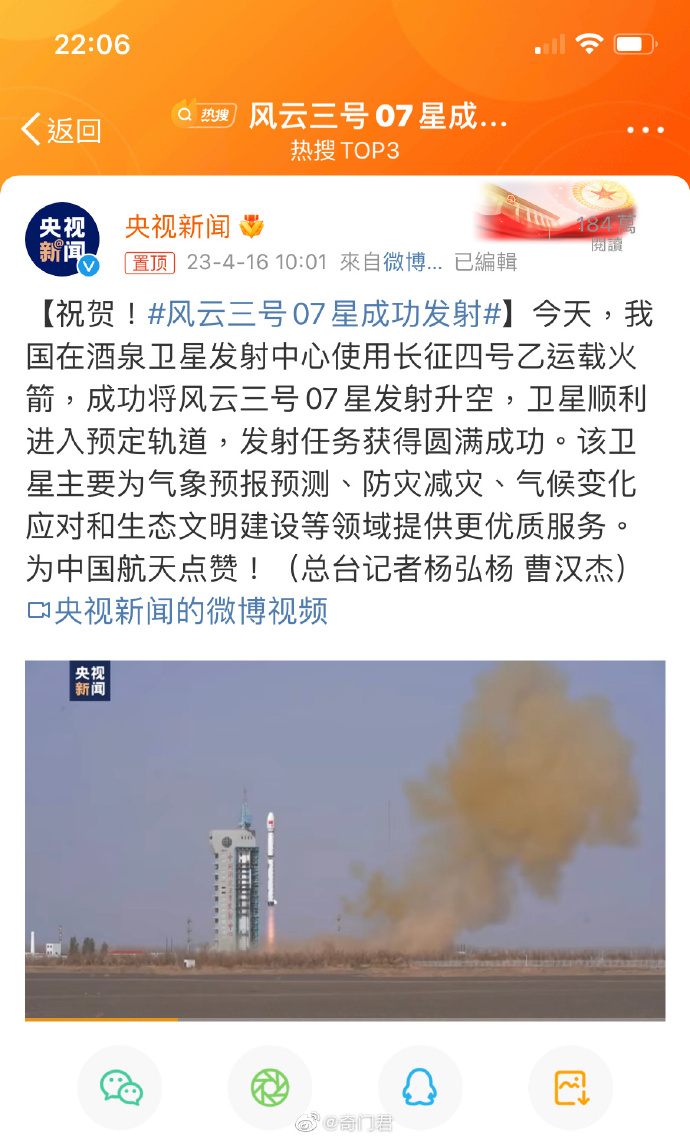Share to QQ

tap(420, 1087)
